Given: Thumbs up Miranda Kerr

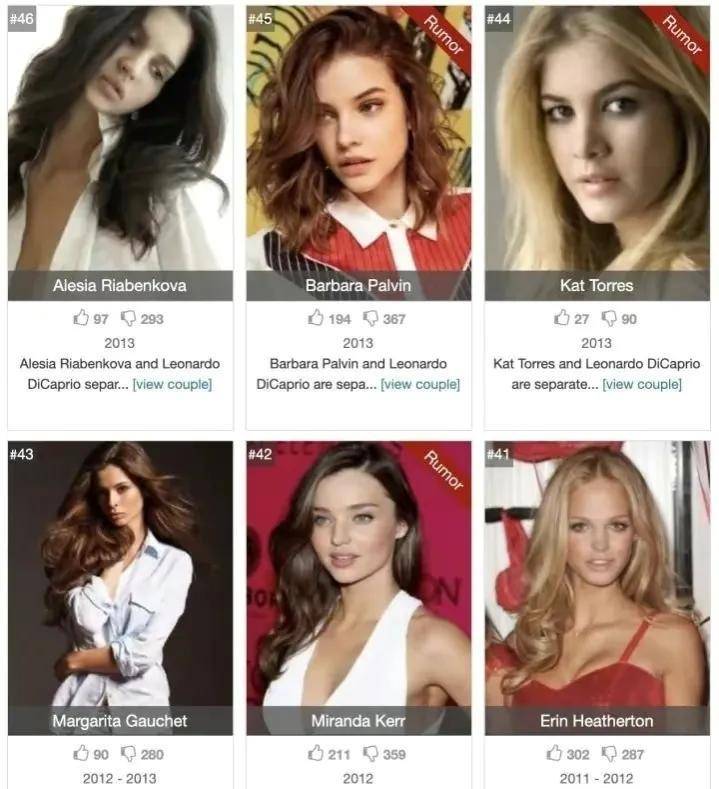Looking at the screenshot, I should (316, 754).
